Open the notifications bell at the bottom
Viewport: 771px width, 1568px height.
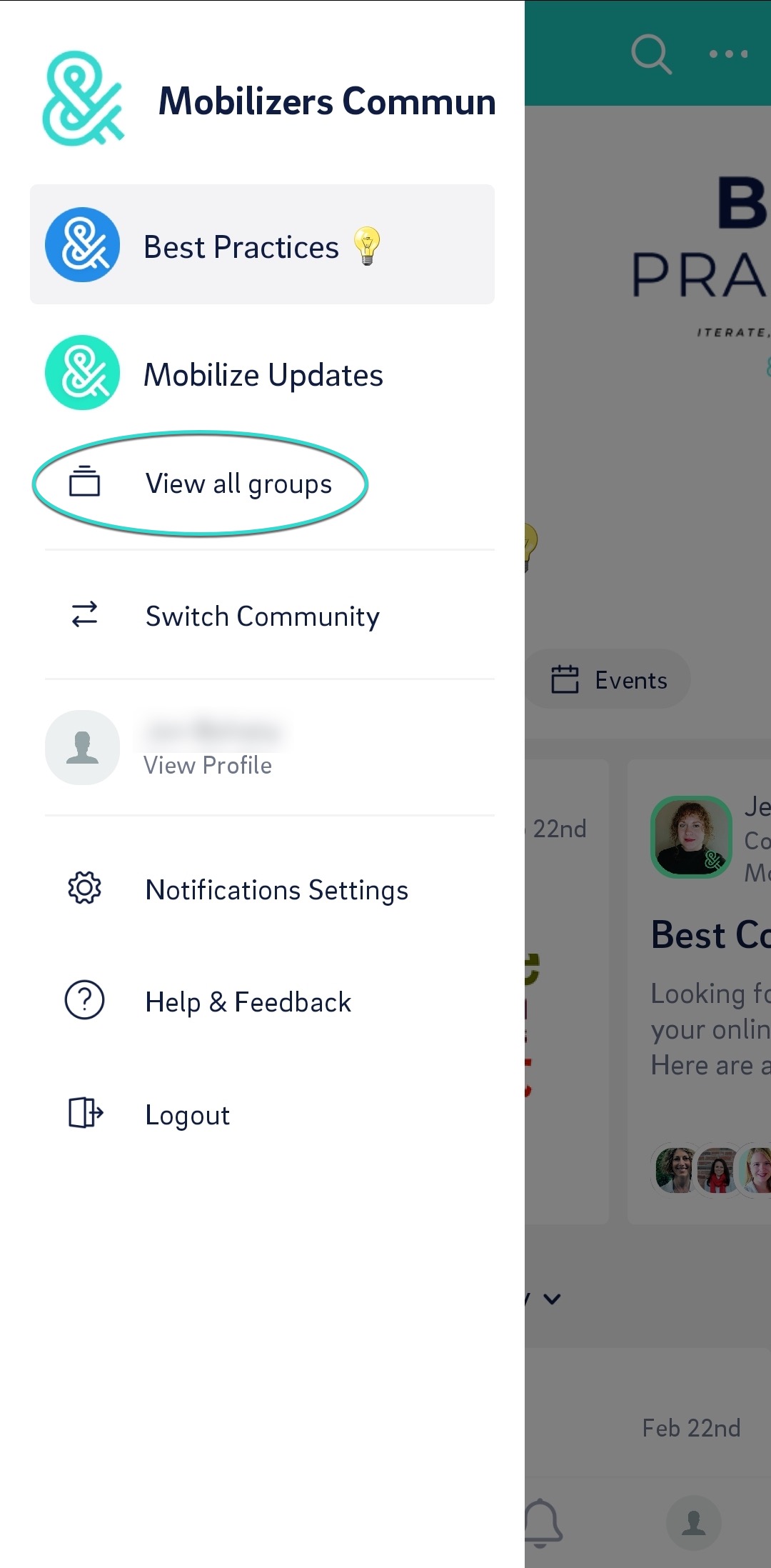click(x=543, y=1522)
